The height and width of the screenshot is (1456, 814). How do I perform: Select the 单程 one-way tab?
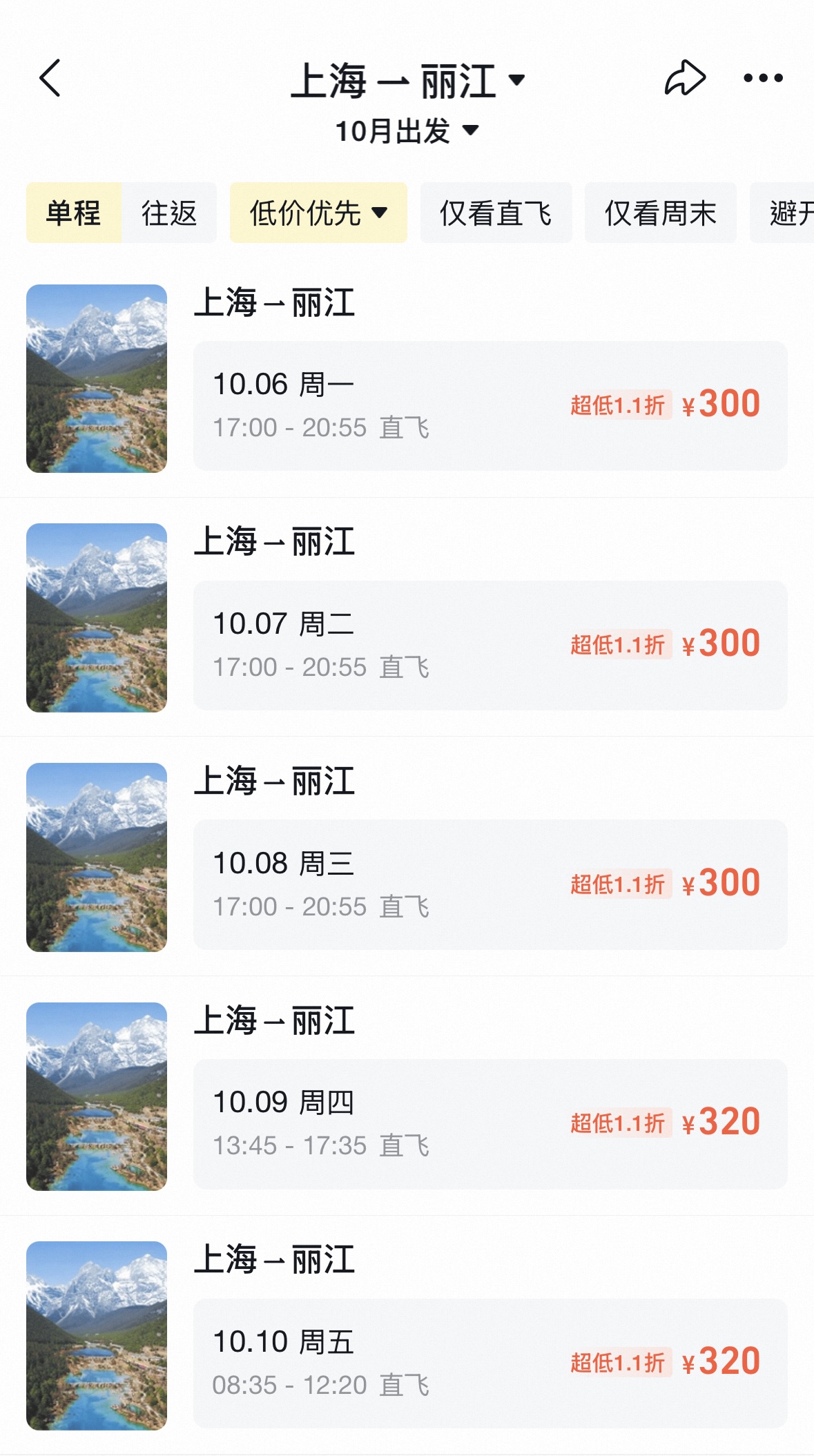[x=74, y=213]
